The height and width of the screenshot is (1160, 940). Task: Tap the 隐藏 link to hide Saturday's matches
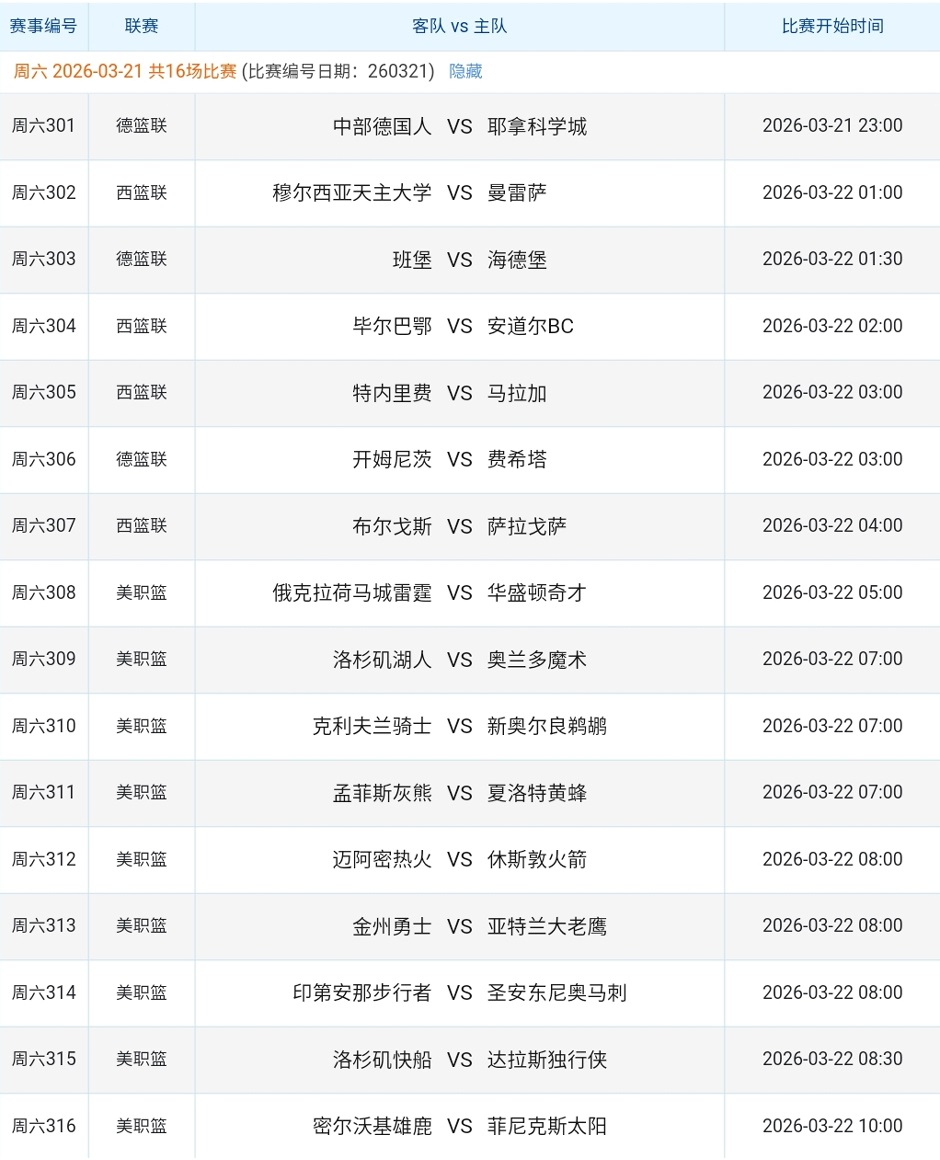[x=465, y=72]
